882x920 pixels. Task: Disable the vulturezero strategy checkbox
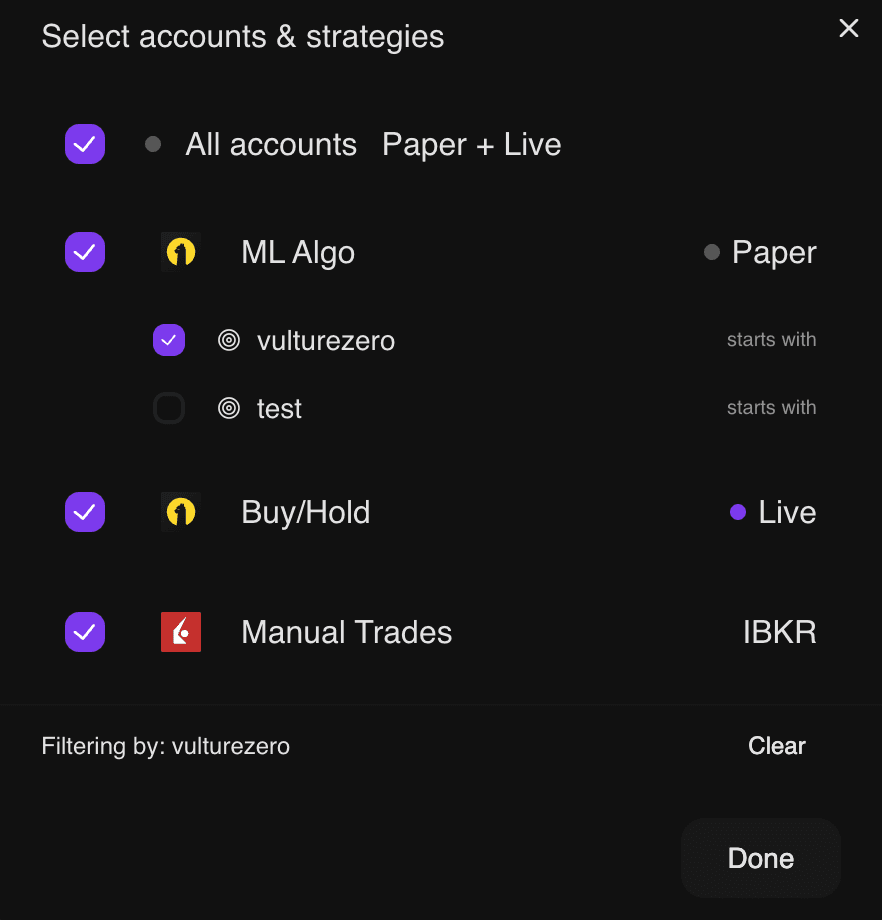tap(169, 340)
